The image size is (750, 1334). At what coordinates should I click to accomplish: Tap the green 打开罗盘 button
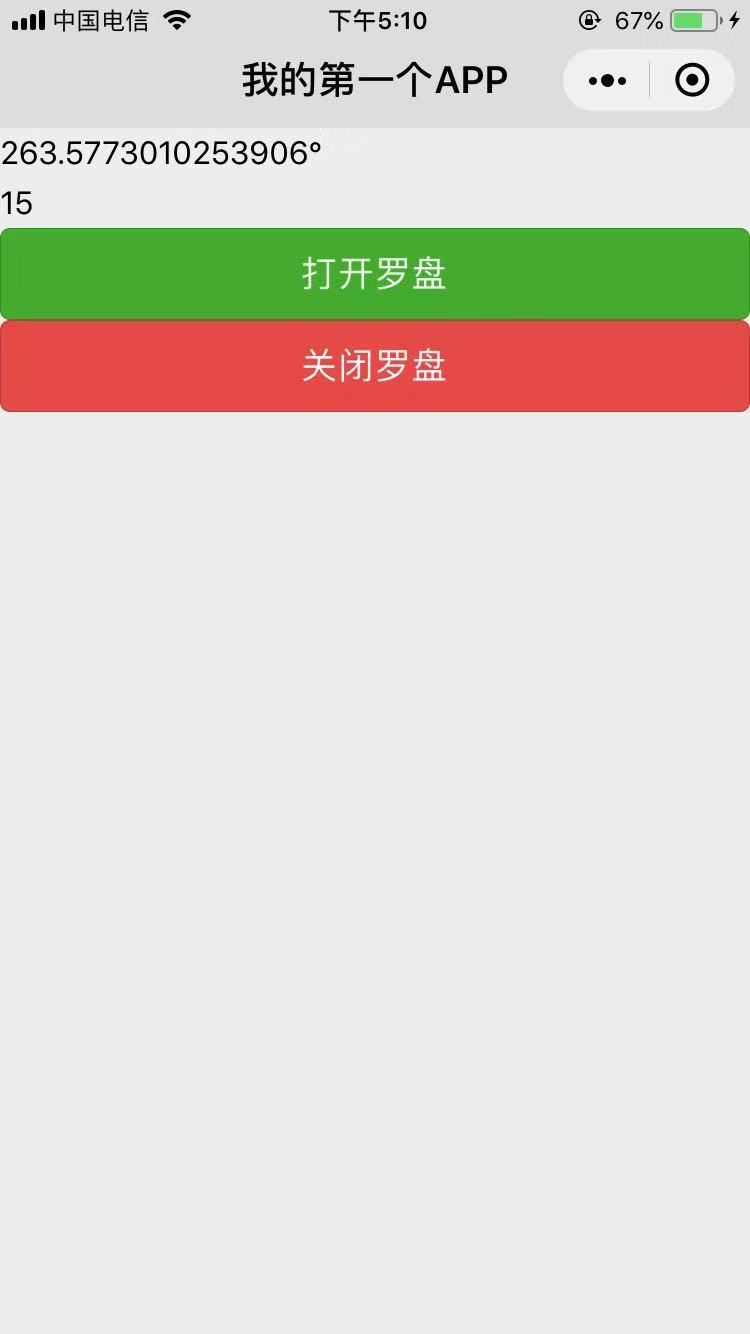coord(375,274)
